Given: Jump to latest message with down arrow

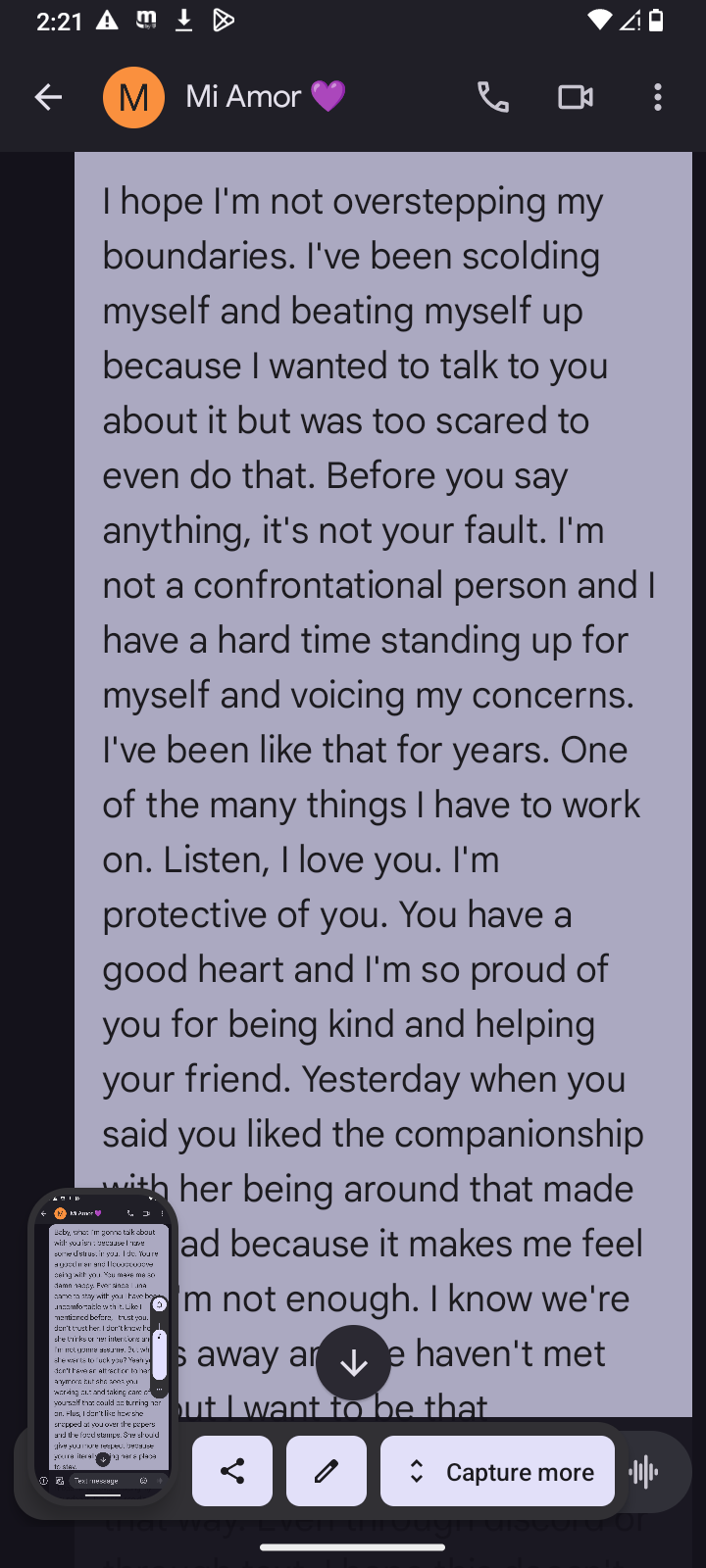Looking at the screenshot, I should pos(353,1362).
